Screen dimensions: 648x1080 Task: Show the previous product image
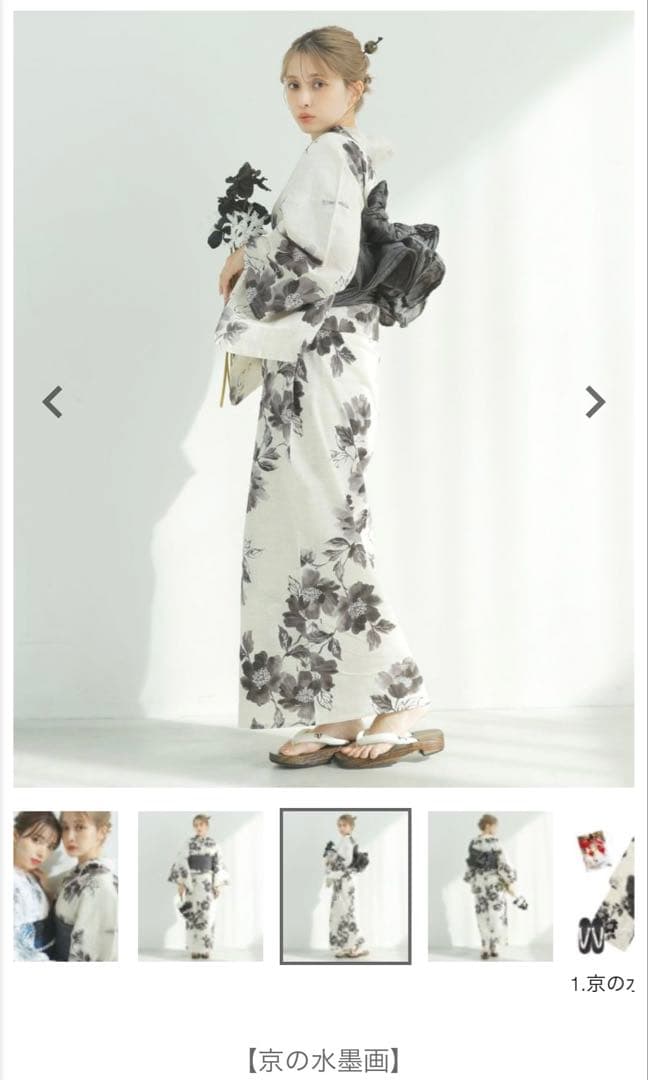click(x=52, y=402)
